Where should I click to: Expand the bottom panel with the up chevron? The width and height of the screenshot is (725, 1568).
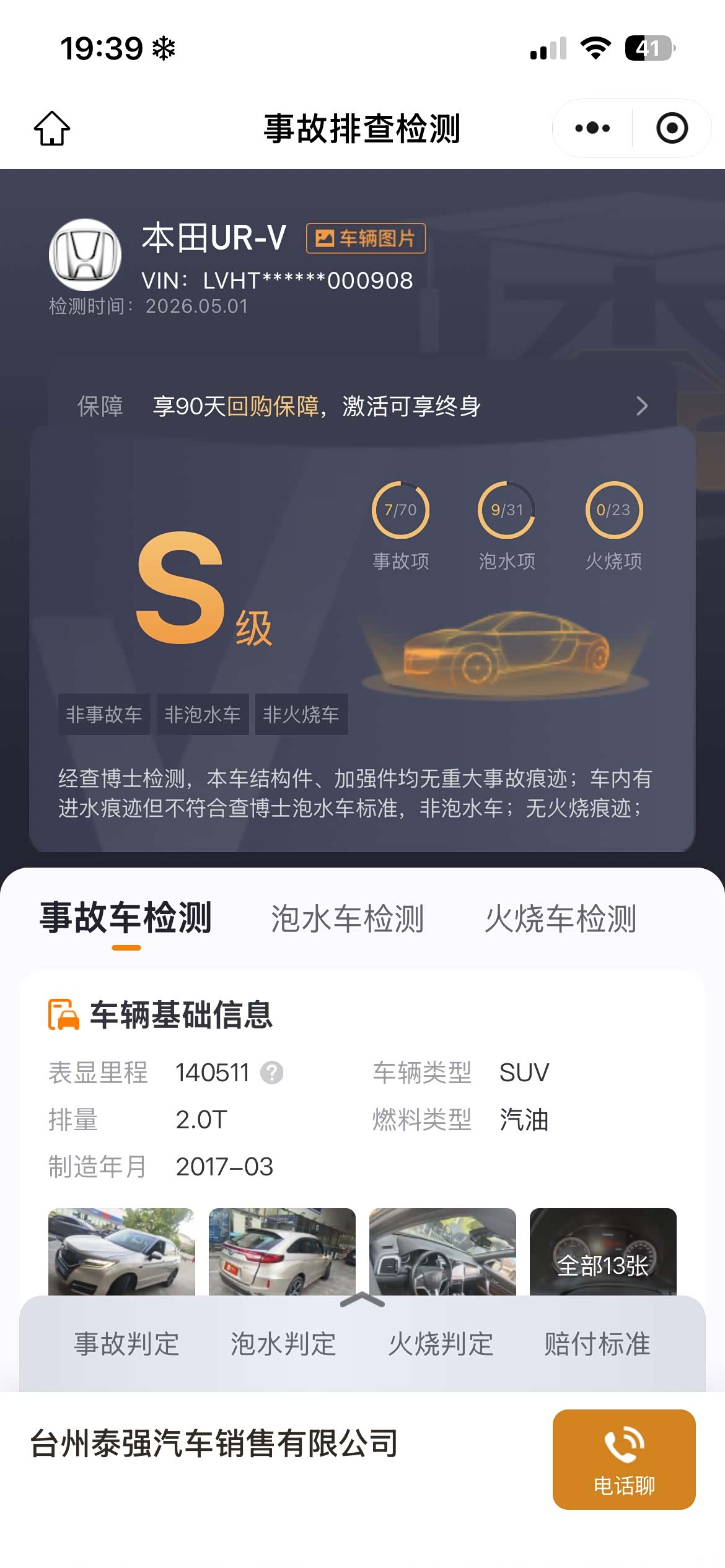pos(362,1301)
